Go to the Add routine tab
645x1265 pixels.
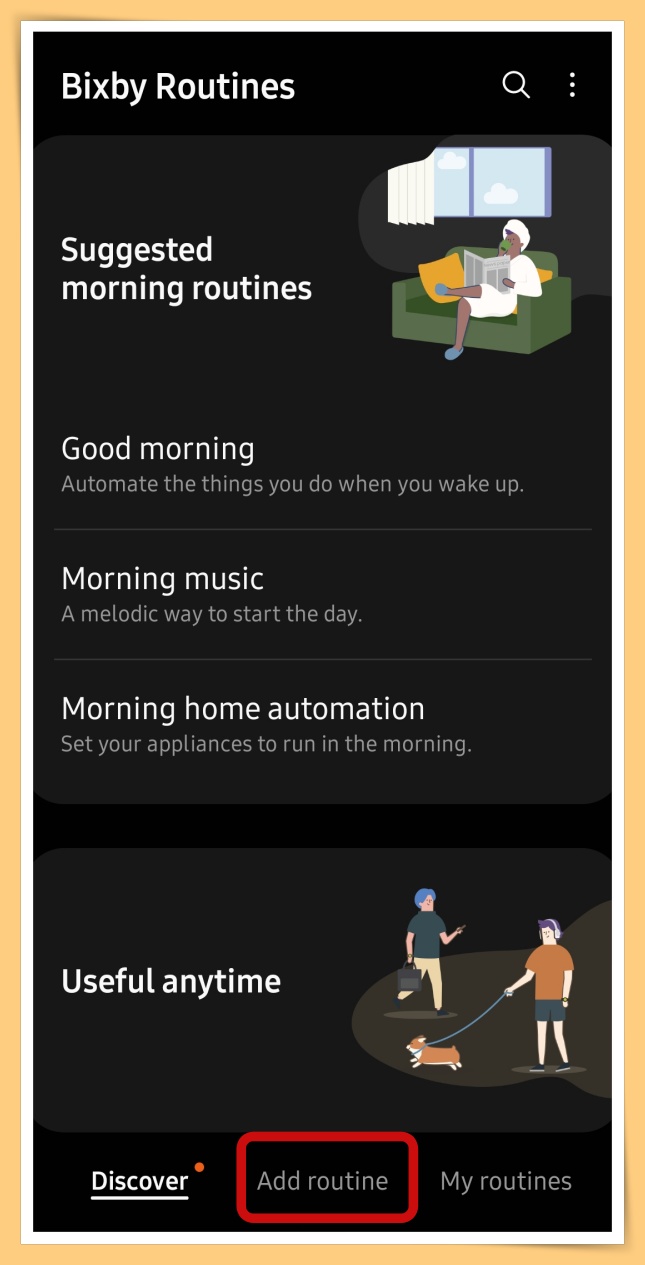tap(323, 1181)
